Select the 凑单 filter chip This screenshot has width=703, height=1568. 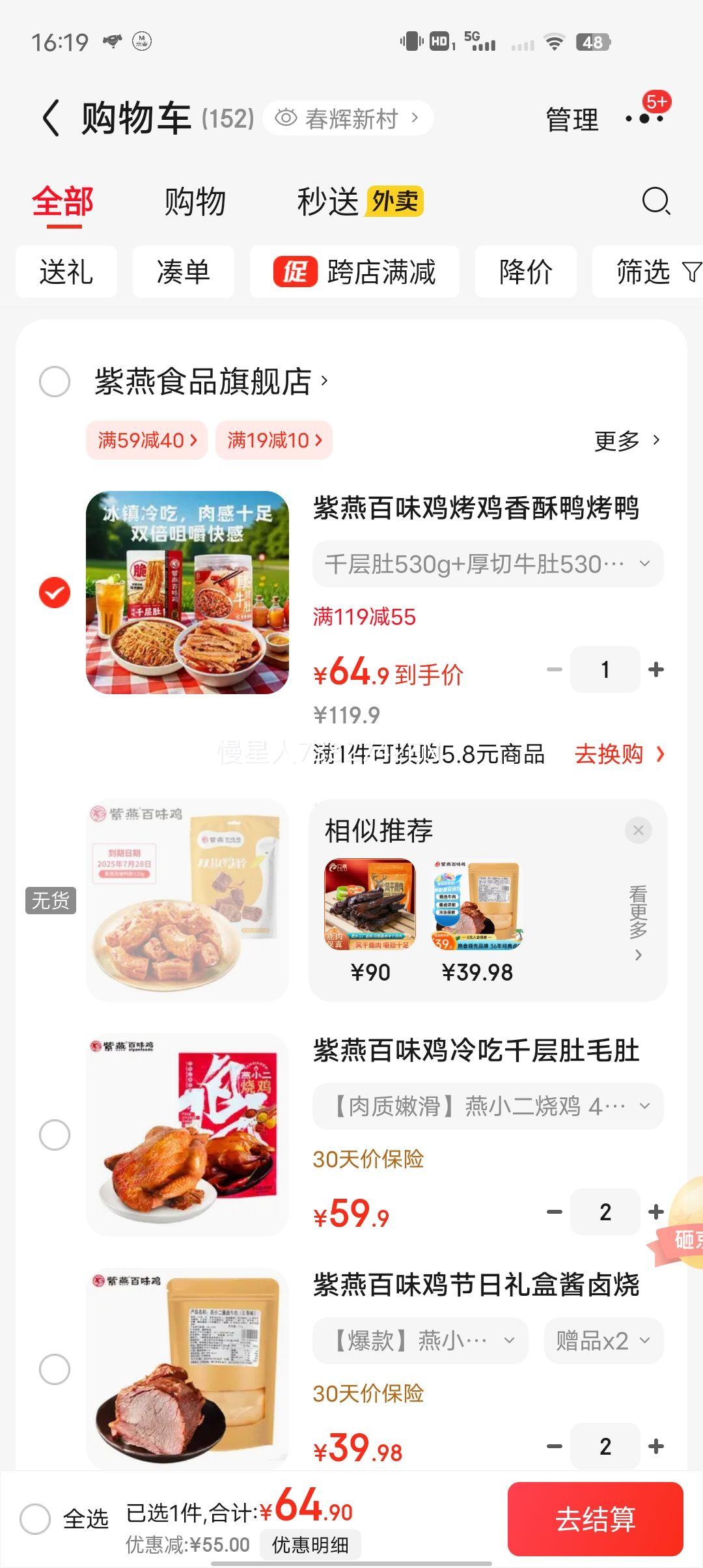coord(184,272)
